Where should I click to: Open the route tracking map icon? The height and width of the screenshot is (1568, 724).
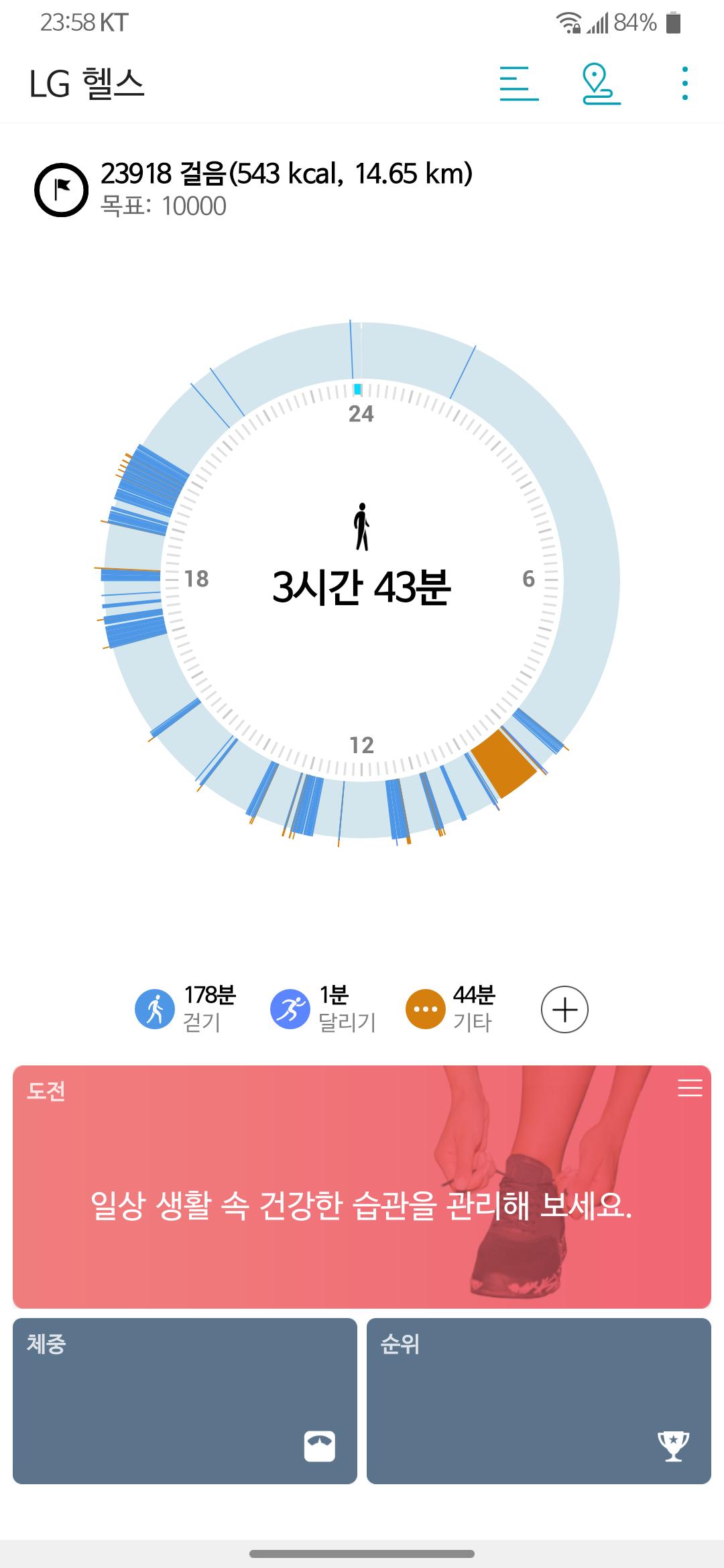pos(601,84)
